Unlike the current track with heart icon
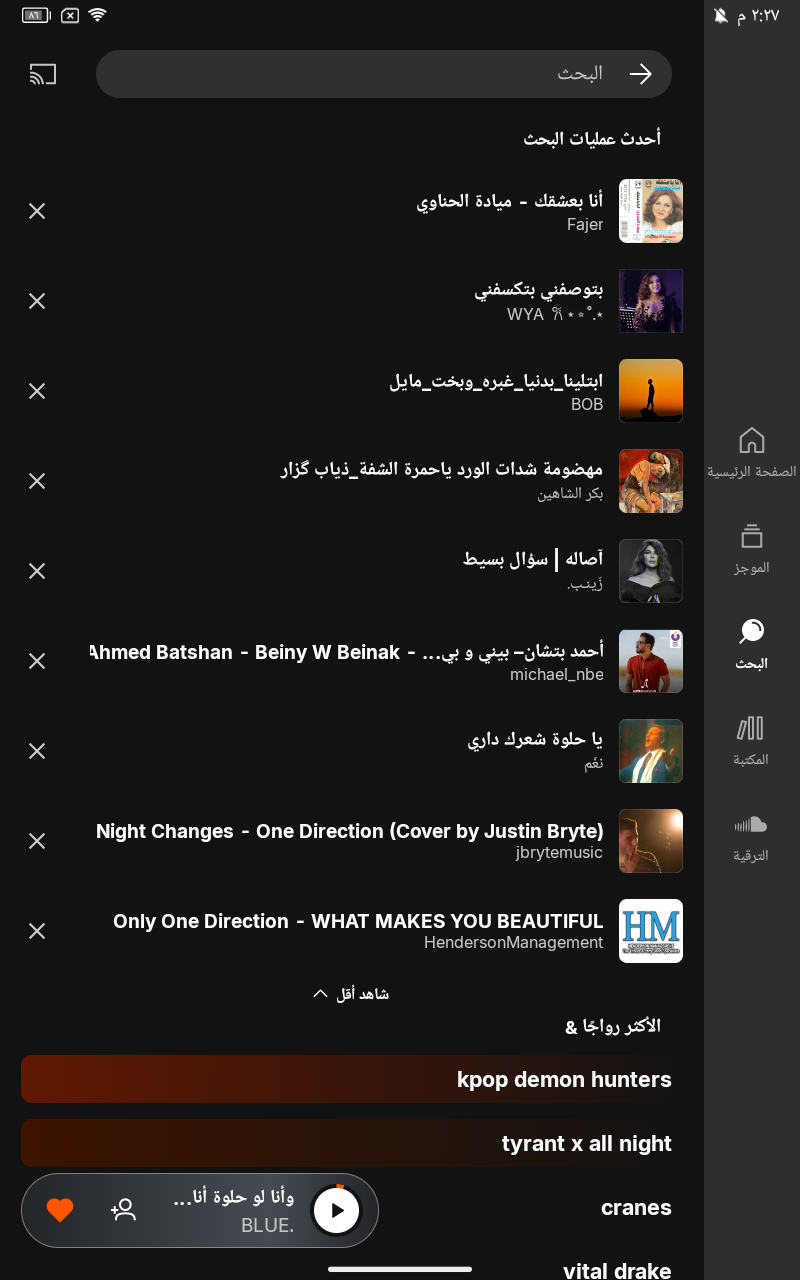The height and width of the screenshot is (1280, 800). pos(60,1211)
